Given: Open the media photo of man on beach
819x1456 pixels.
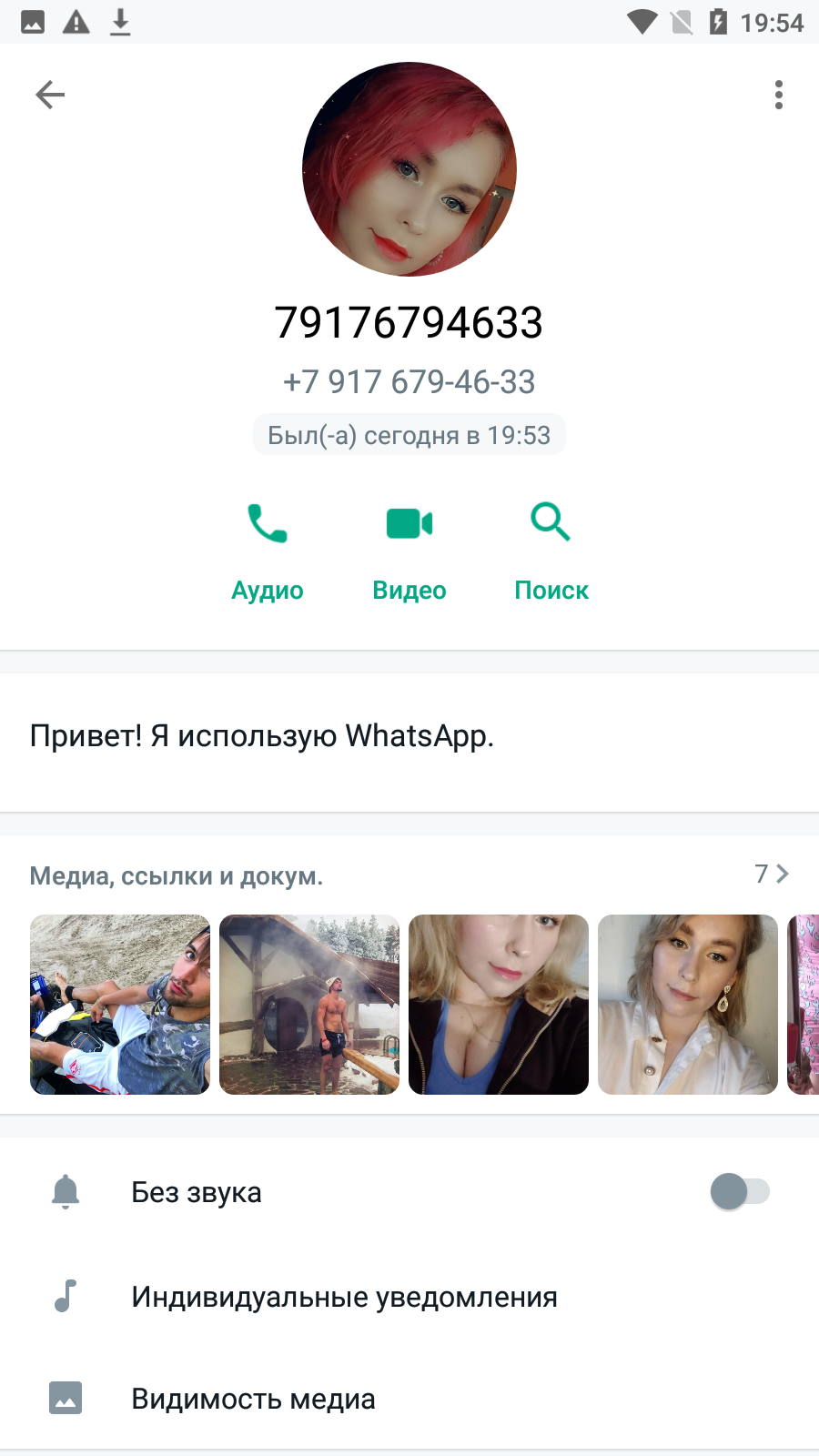Looking at the screenshot, I should [x=120, y=1005].
